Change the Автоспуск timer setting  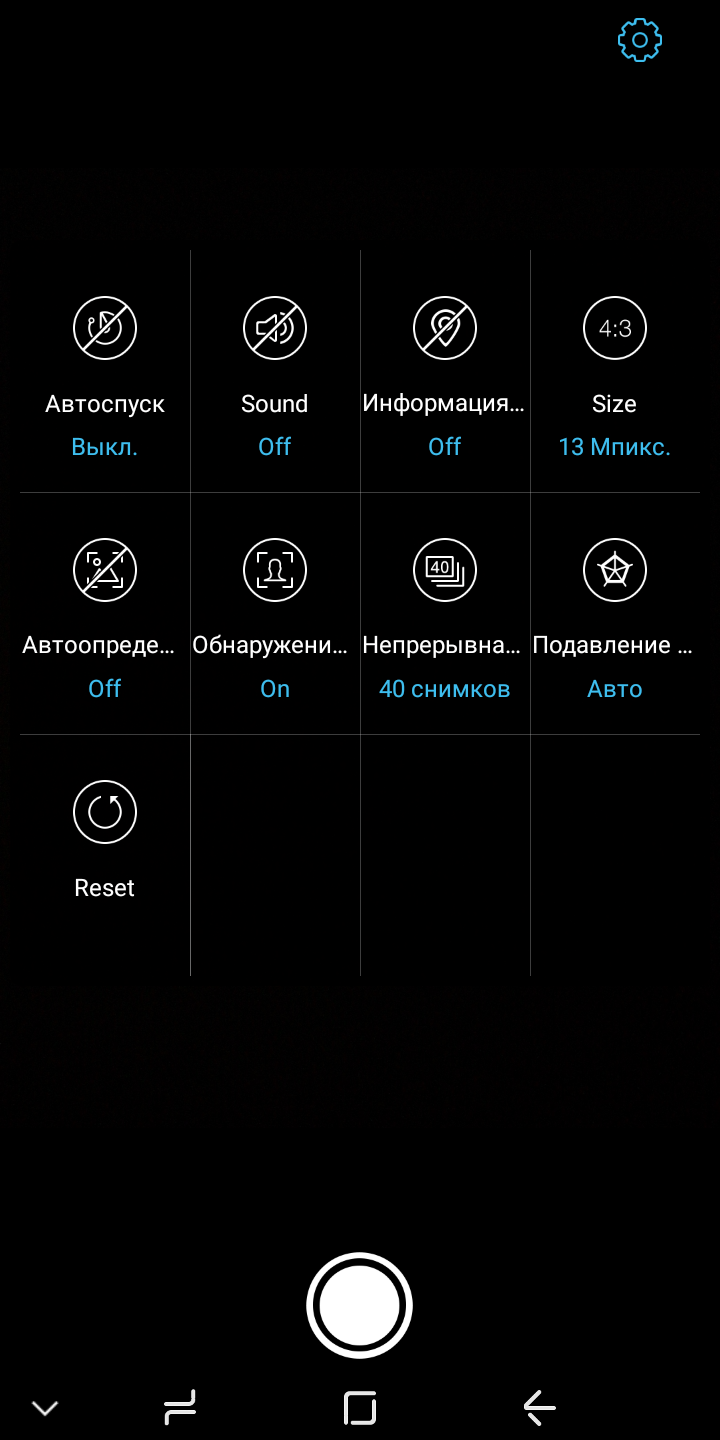(105, 328)
